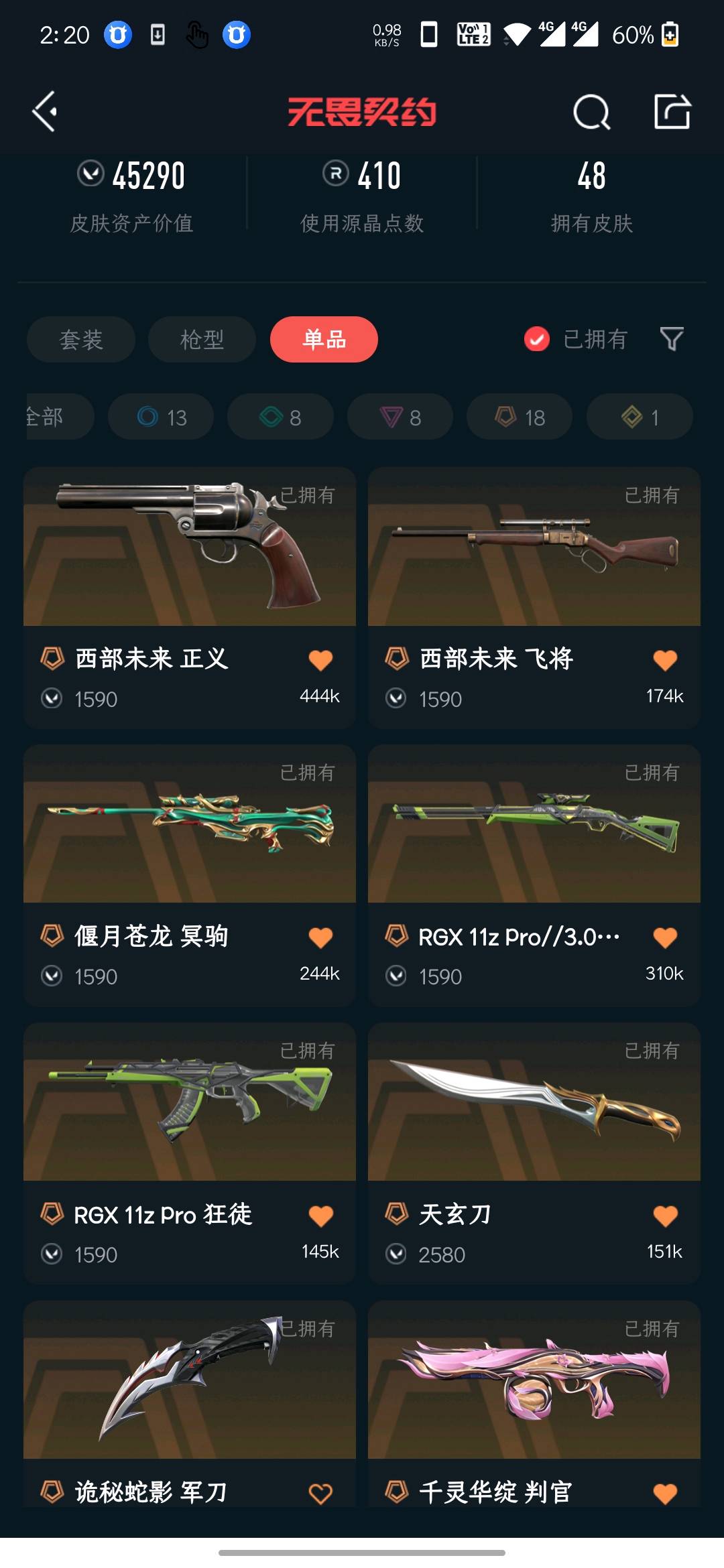This screenshot has height=1568, width=724.
Task: Filter by the yellow tier chip showing 1
Action: click(x=640, y=417)
